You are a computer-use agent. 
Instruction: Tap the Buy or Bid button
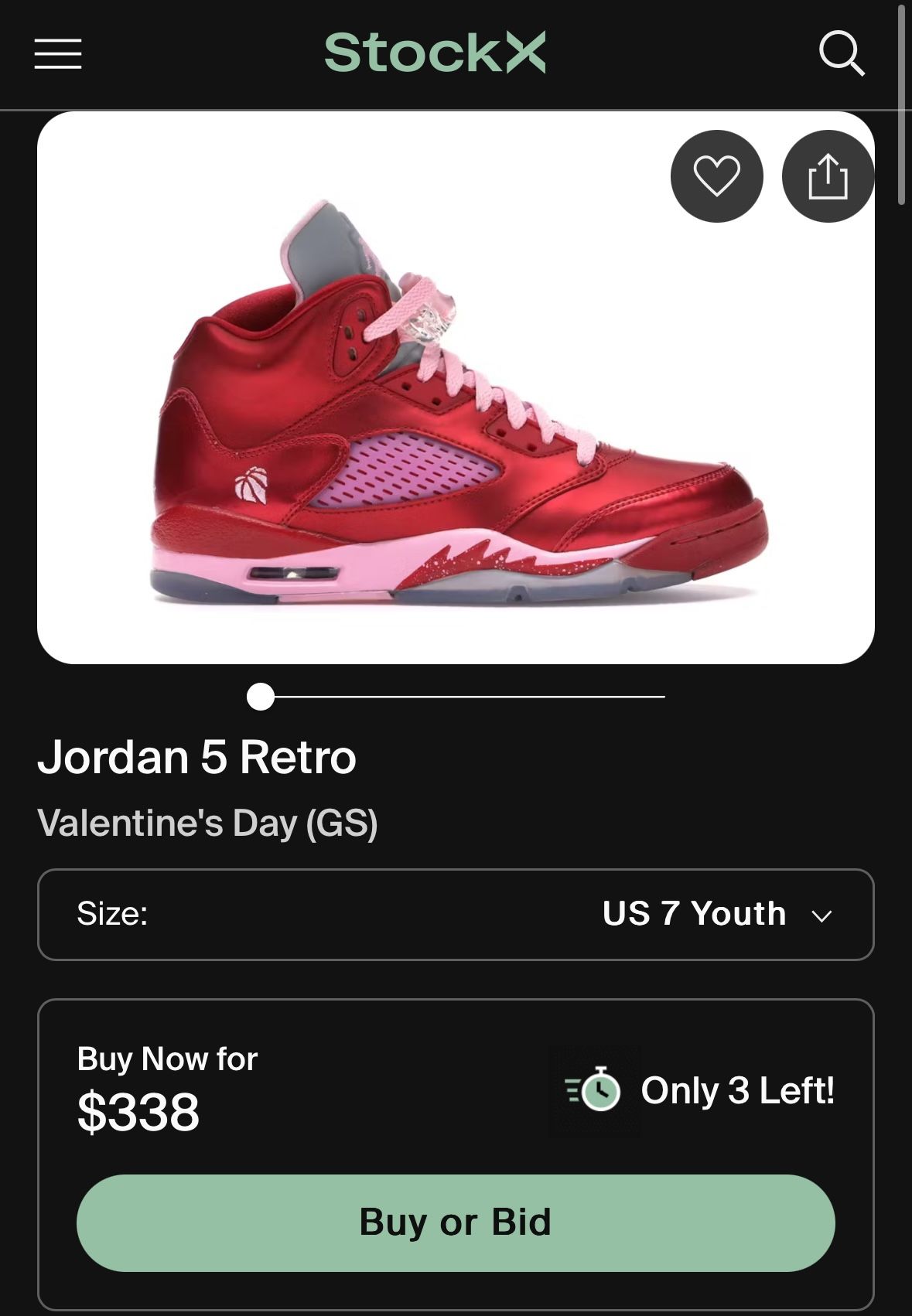(x=456, y=1222)
